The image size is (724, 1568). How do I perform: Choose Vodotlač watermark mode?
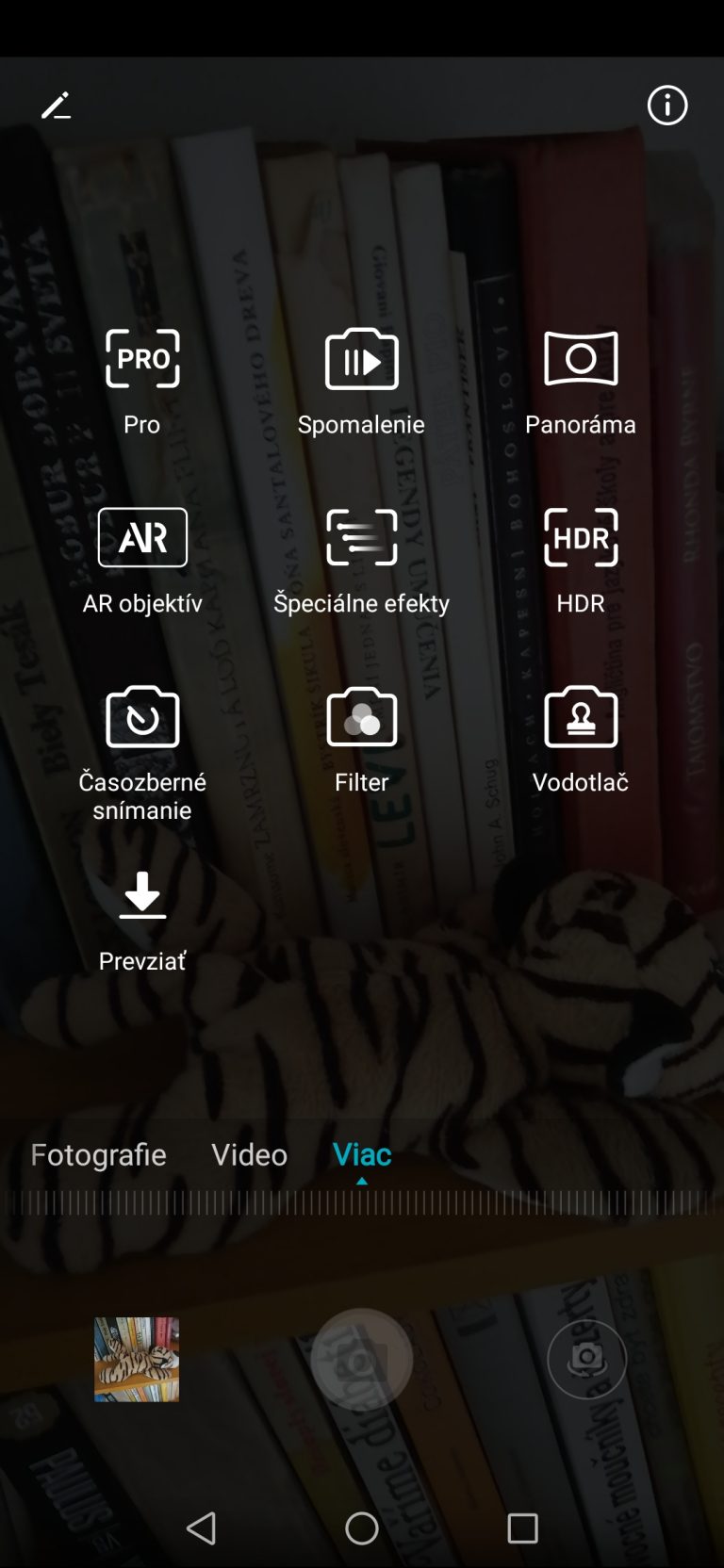pos(581,741)
